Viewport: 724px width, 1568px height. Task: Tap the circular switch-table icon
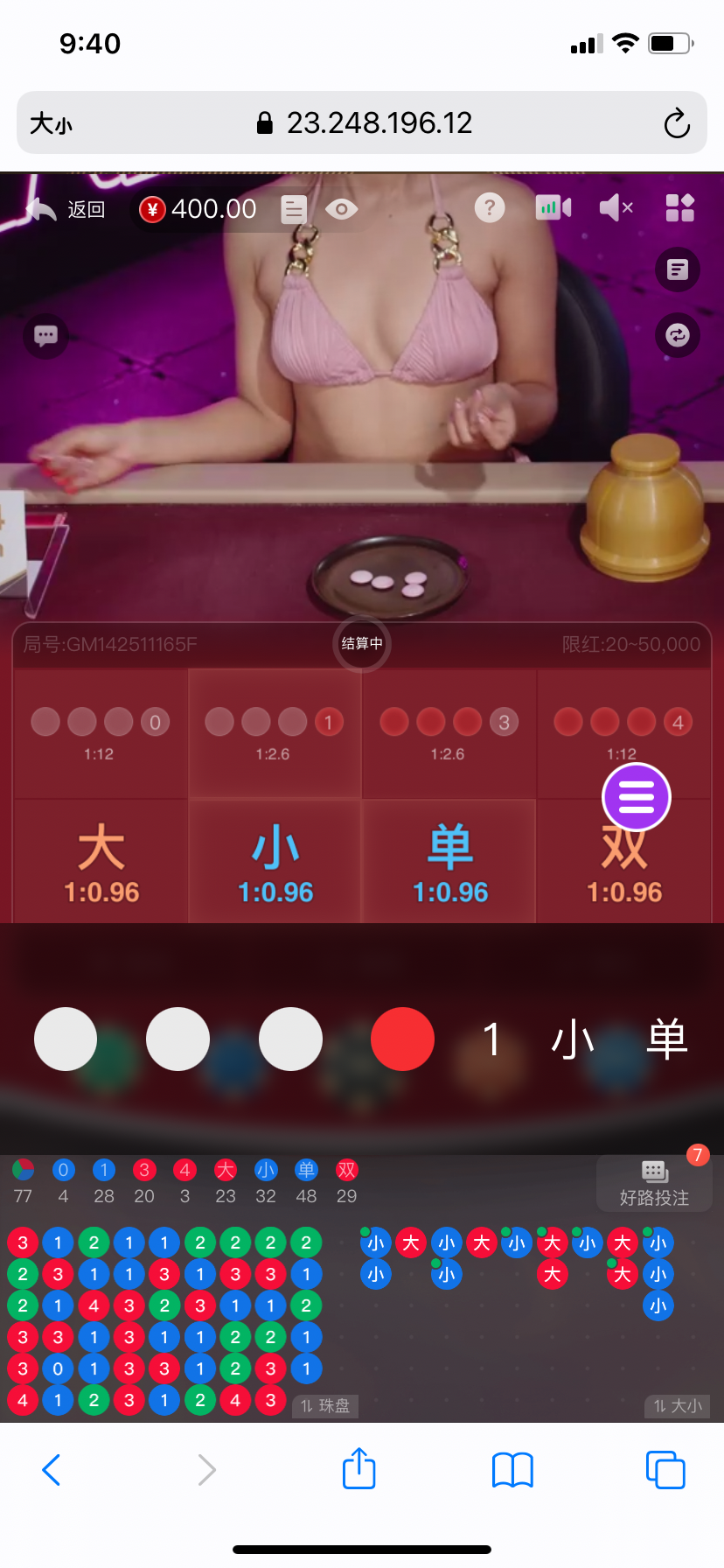pyautogui.click(x=678, y=335)
